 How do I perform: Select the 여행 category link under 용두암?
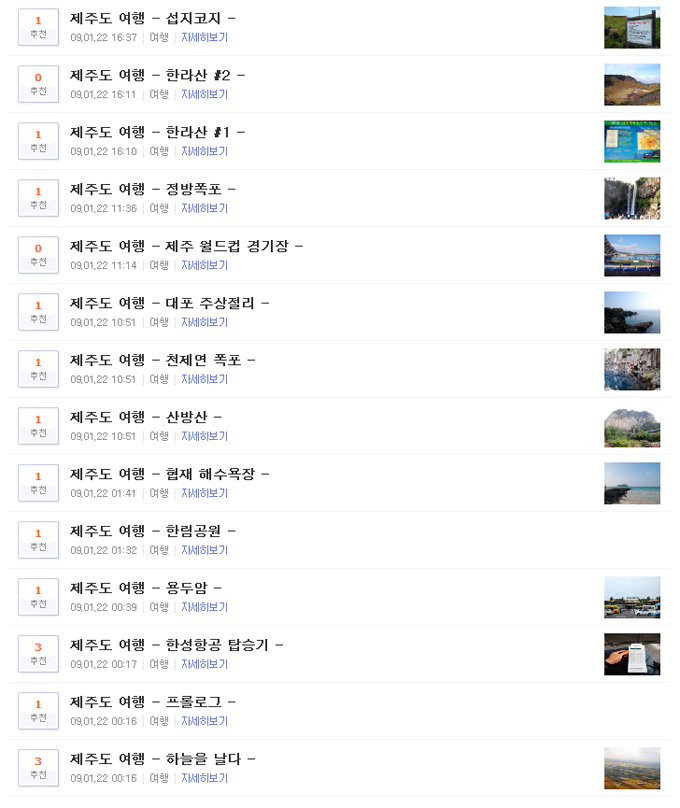click(x=159, y=607)
